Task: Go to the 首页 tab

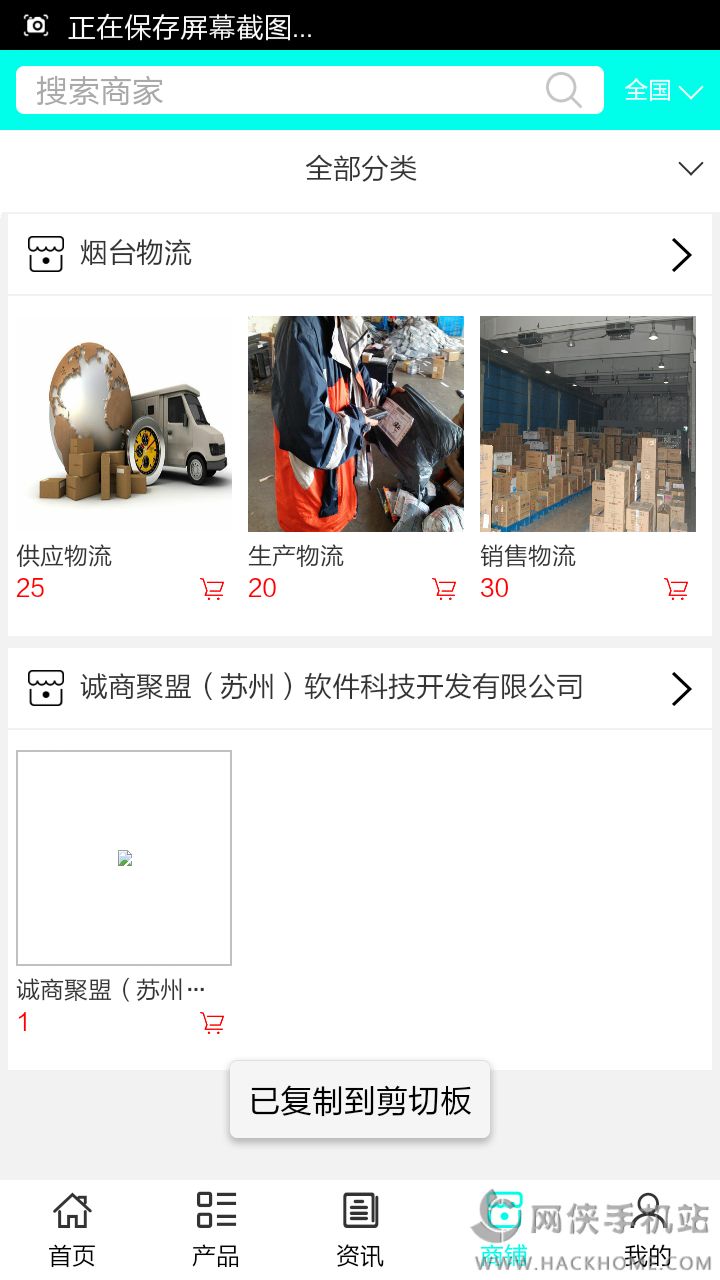Action: pos(72,1228)
